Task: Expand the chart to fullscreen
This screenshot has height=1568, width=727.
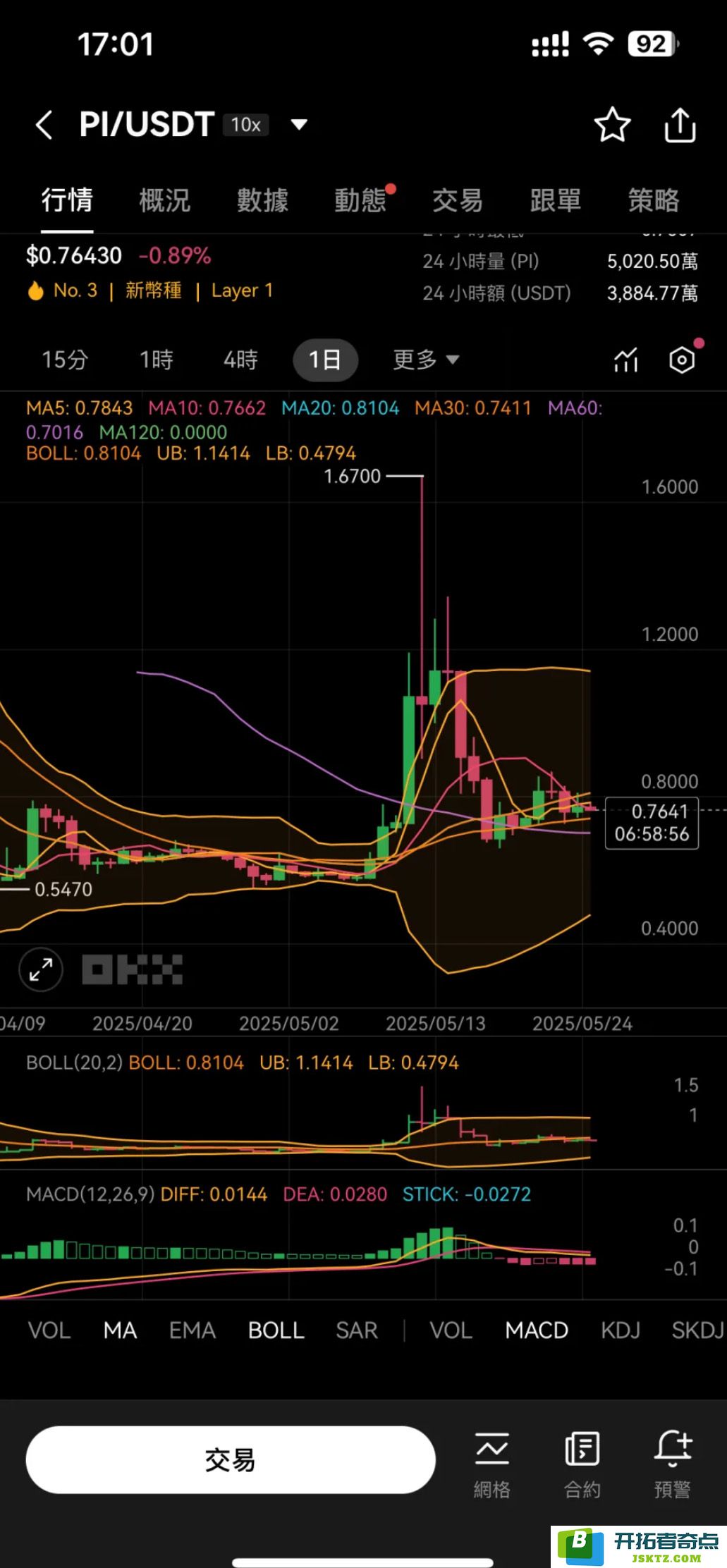Action: pyautogui.click(x=41, y=970)
